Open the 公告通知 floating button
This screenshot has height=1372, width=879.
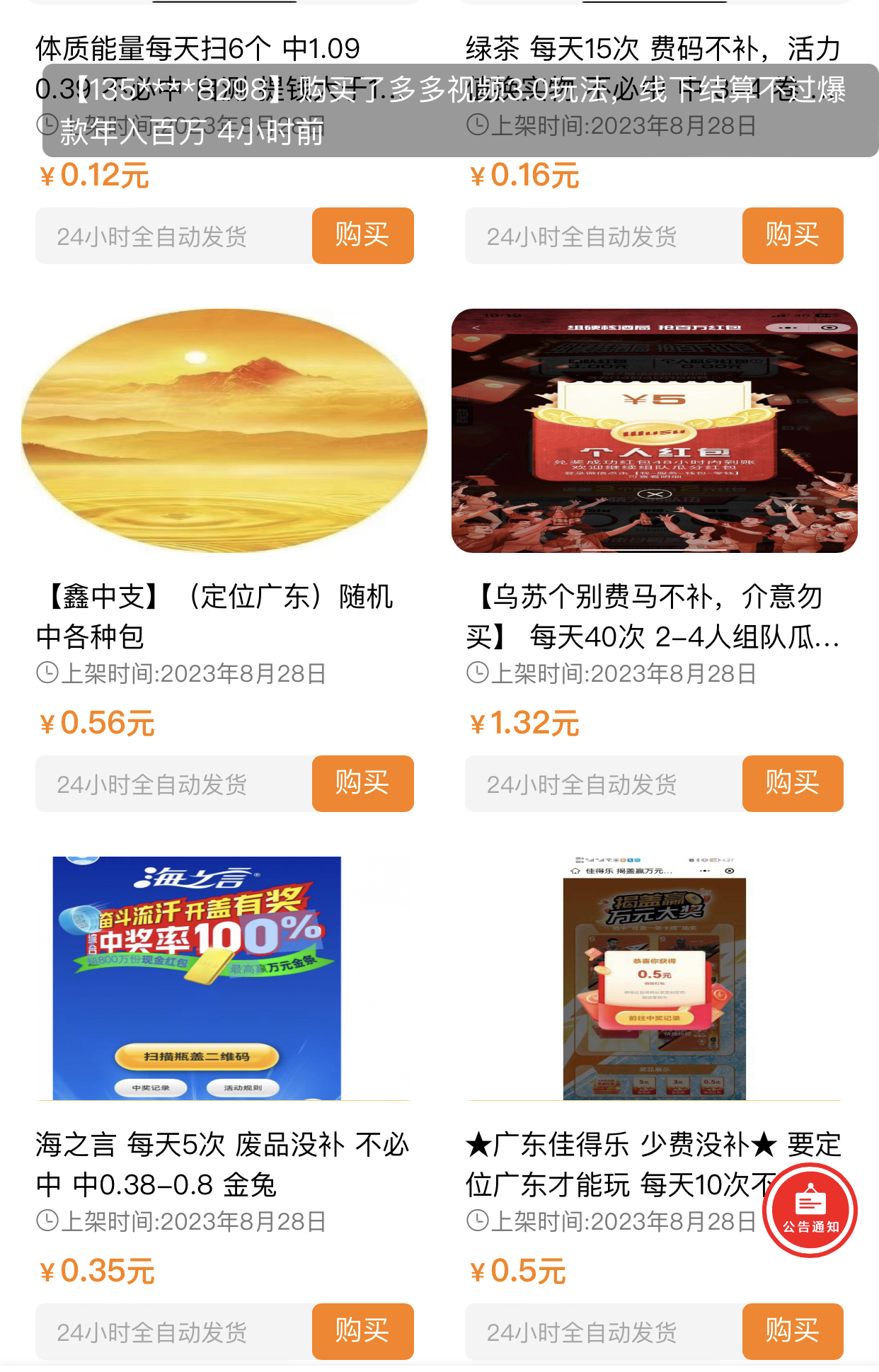coord(810,1210)
